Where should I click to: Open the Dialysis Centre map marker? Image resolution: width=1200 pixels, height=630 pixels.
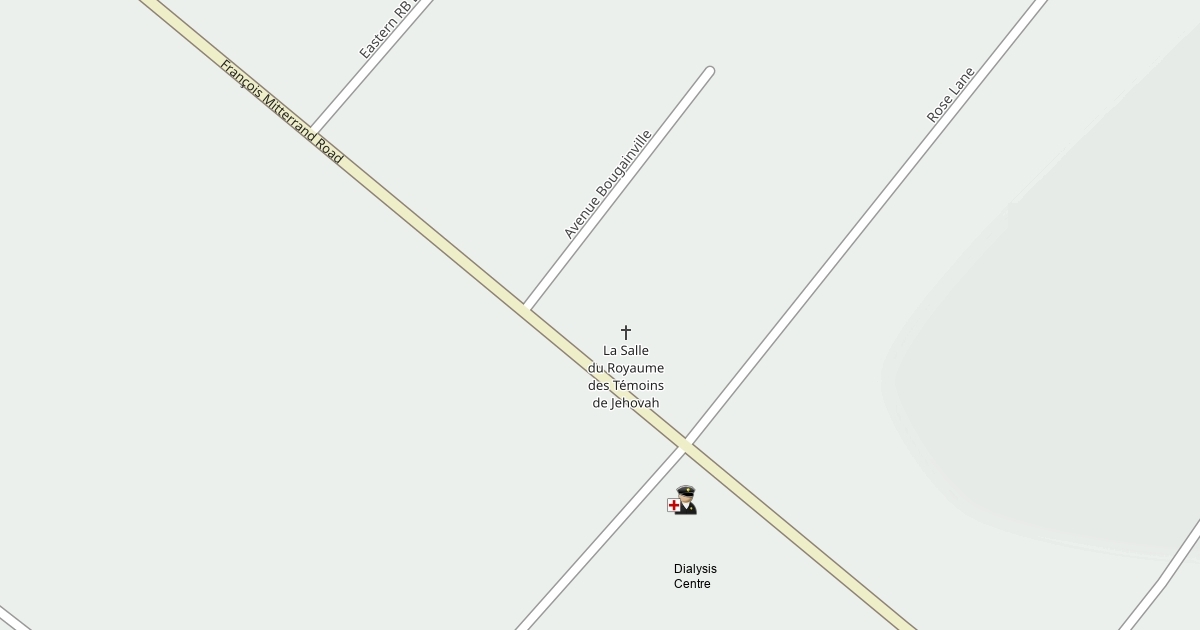(x=682, y=500)
